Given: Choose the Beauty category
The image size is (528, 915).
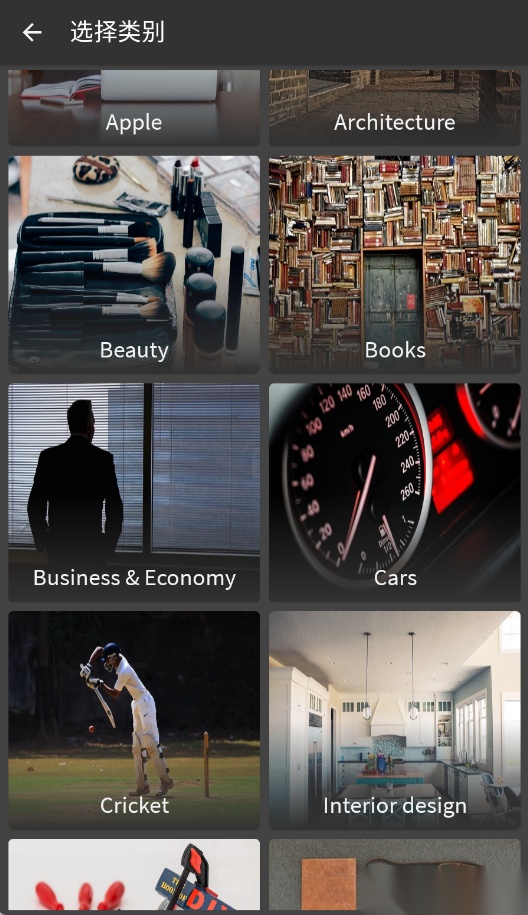Looking at the screenshot, I should pyautogui.click(x=134, y=264).
